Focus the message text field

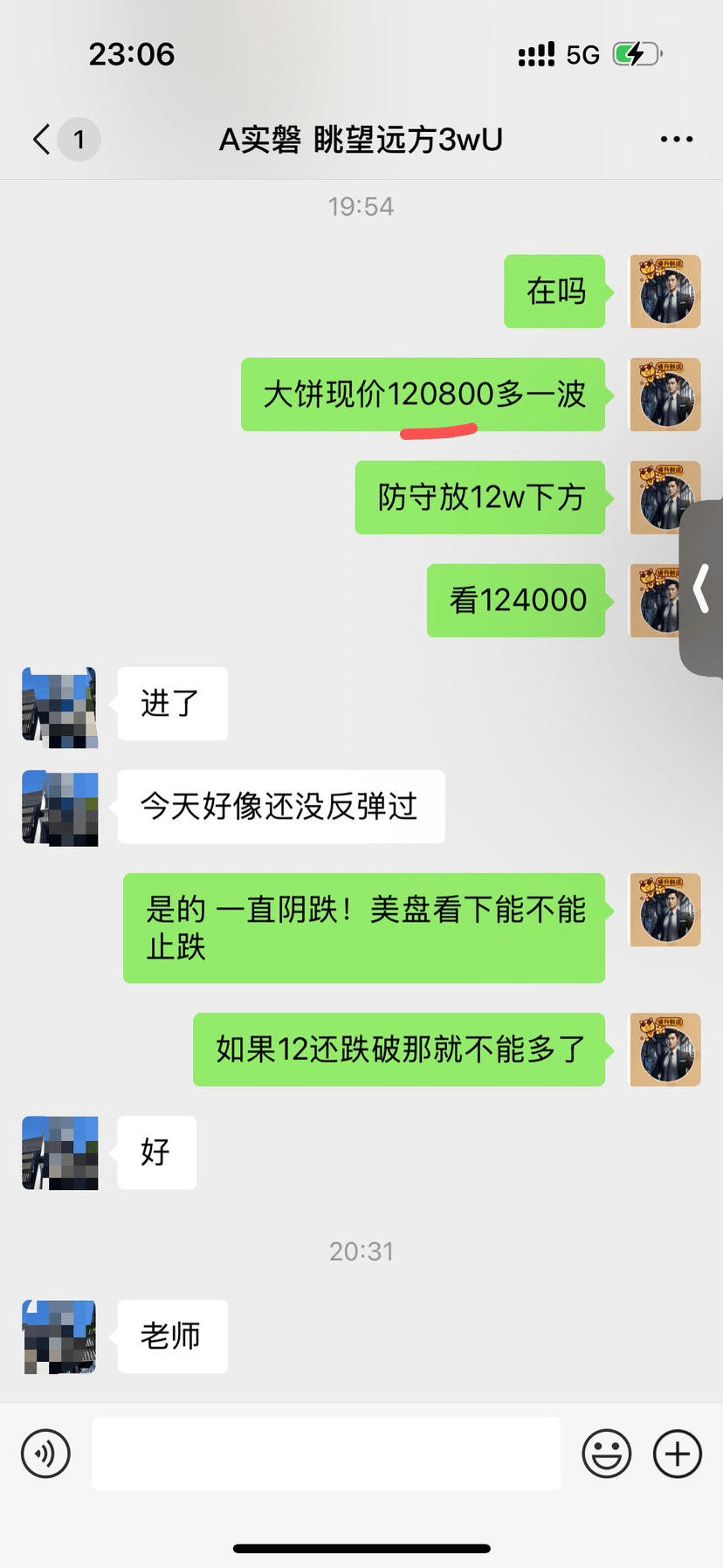tap(326, 1454)
